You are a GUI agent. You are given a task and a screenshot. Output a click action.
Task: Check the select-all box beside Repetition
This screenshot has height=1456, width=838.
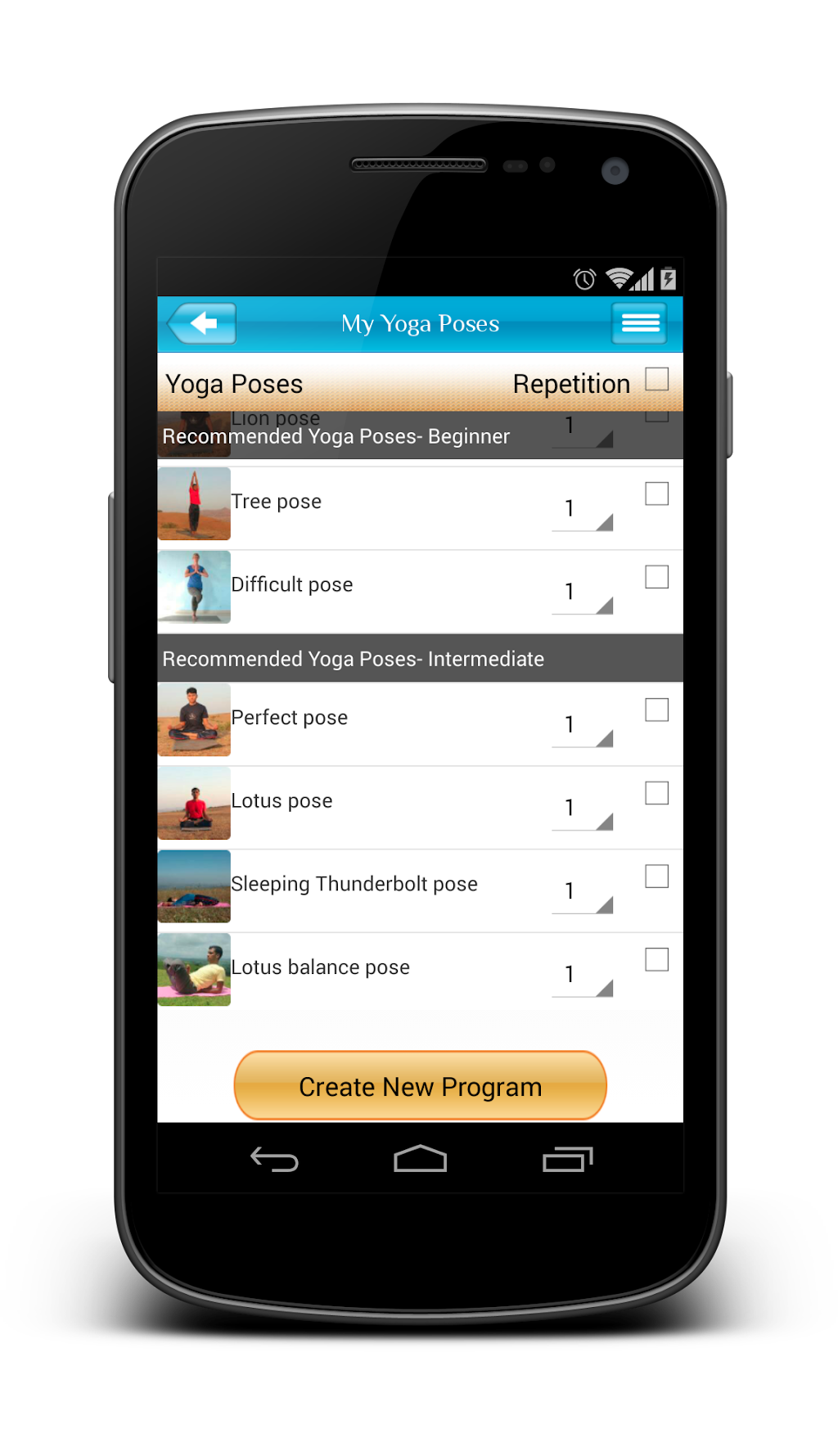[x=656, y=379]
